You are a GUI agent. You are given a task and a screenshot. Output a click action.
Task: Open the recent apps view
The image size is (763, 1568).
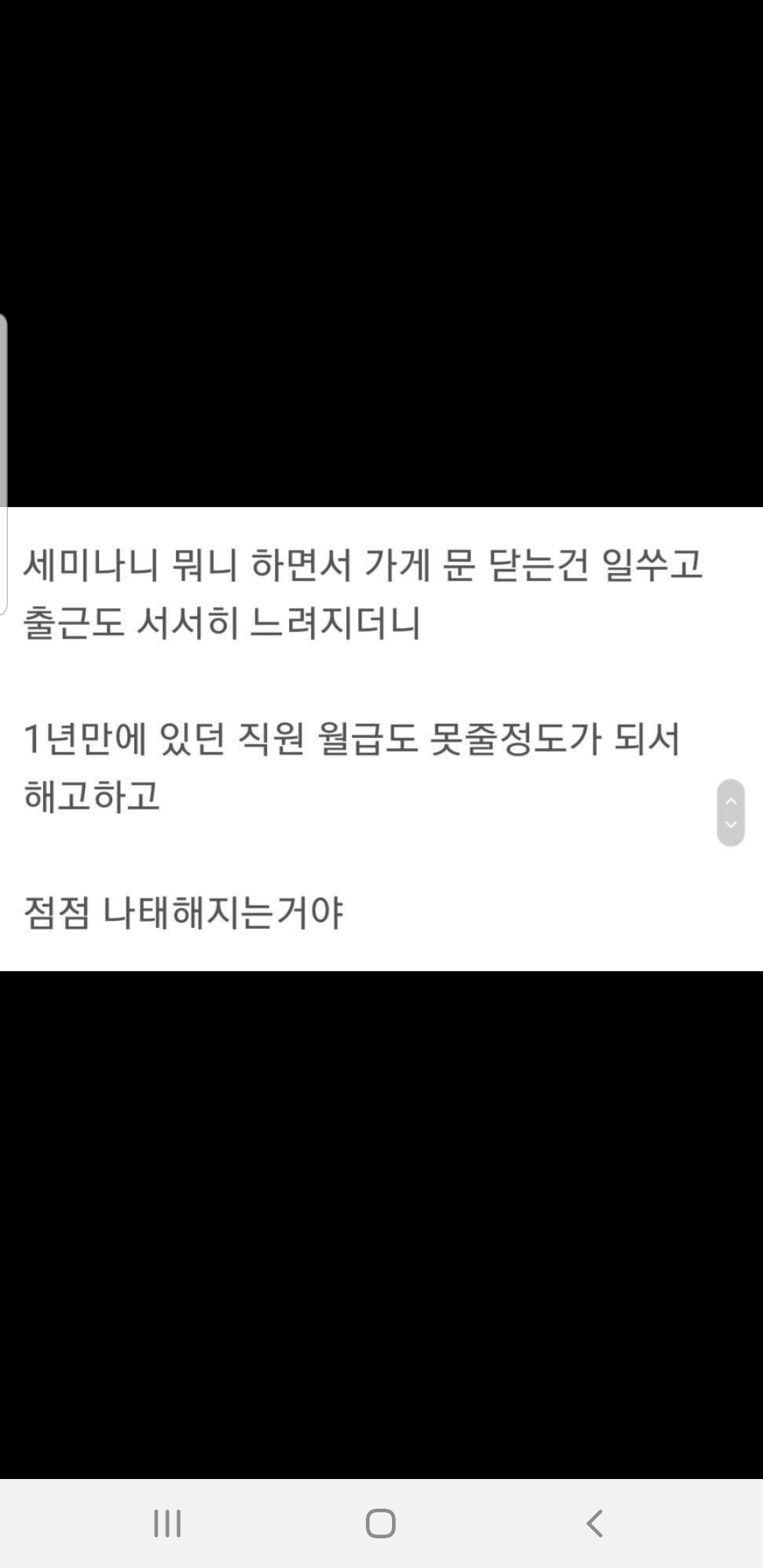coord(167,1524)
